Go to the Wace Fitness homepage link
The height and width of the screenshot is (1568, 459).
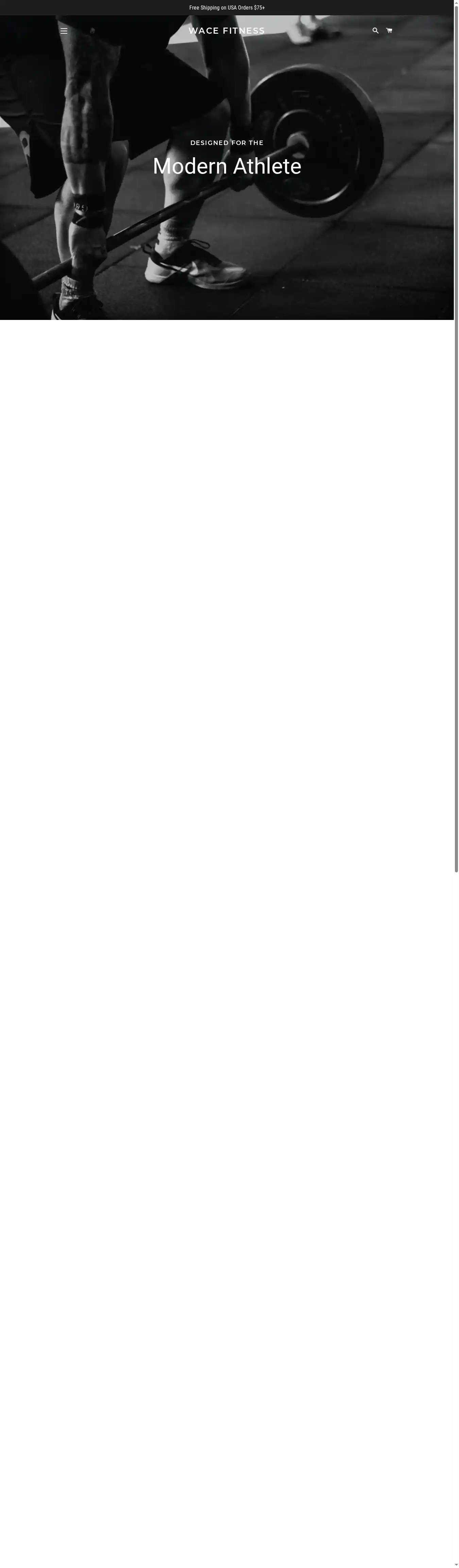click(x=227, y=31)
